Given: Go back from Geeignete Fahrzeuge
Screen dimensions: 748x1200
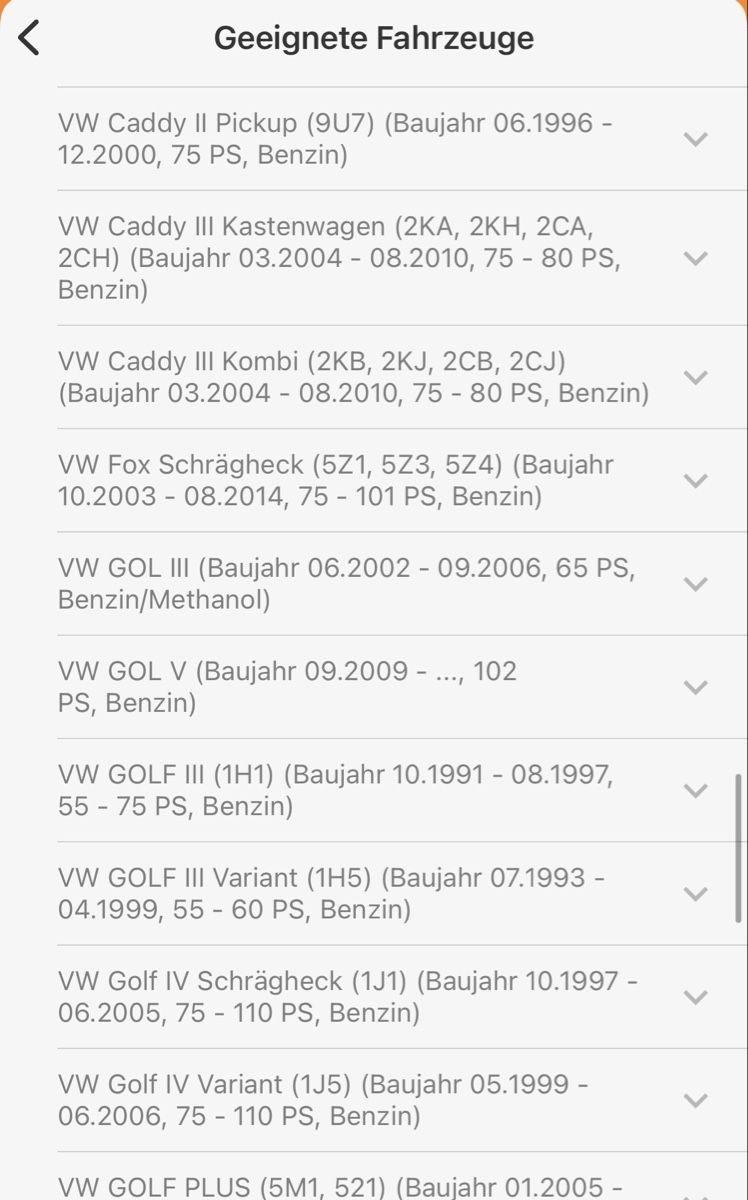Looking at the screenshot, I should (x=30, y=38).
